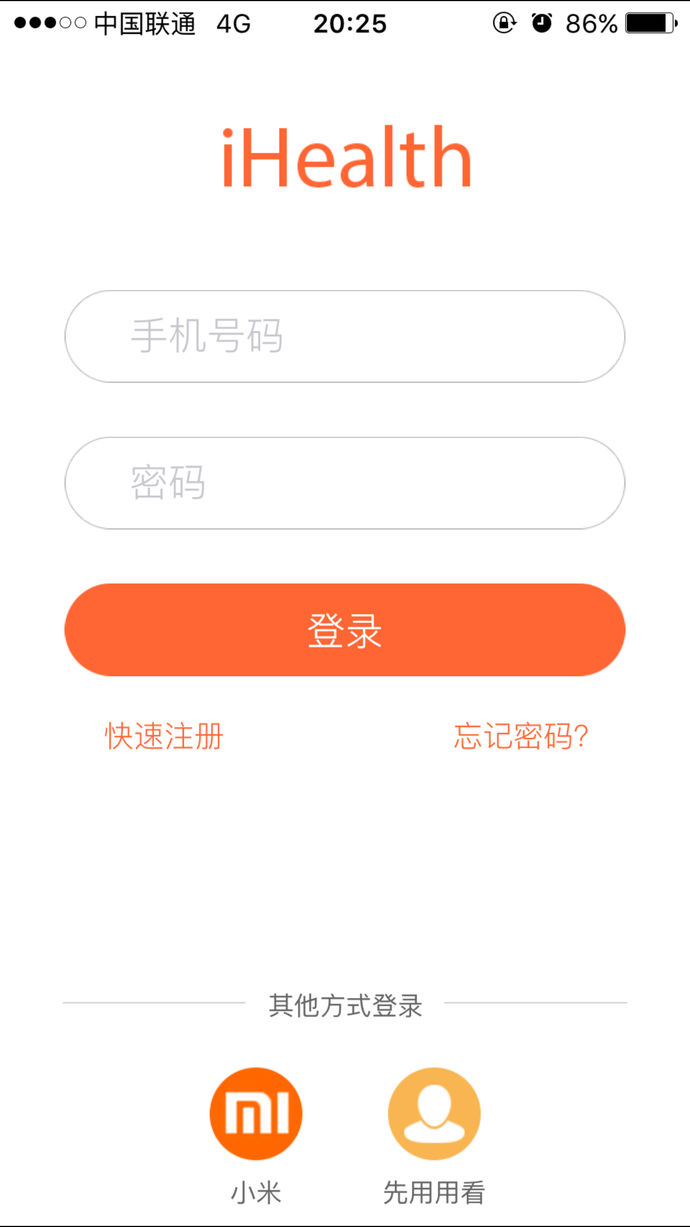The width and height of the screenshot is (690, 1227).
Task: Tap the orange 登录 button
Action: 344,630
